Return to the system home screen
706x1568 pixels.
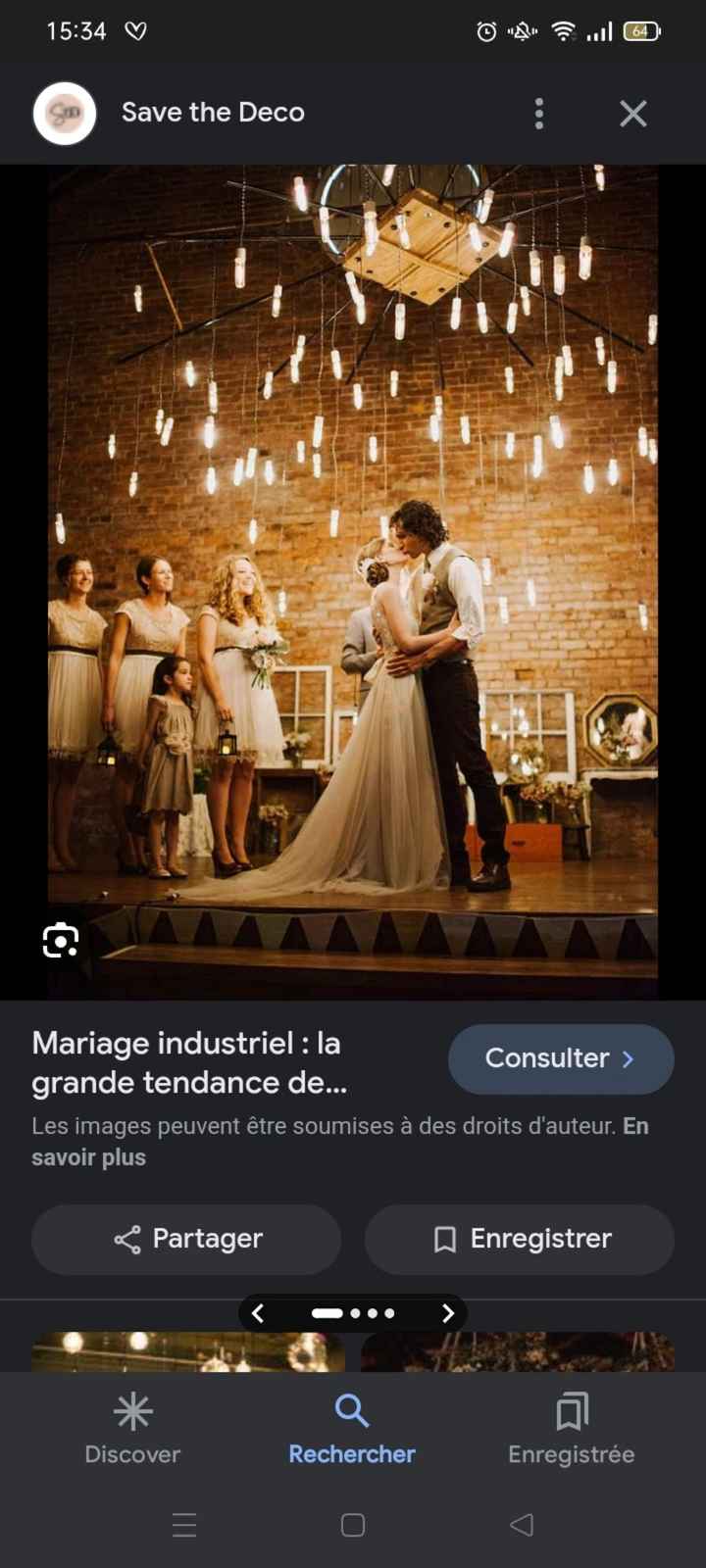pyautogui.click(x=353, y=1525)
